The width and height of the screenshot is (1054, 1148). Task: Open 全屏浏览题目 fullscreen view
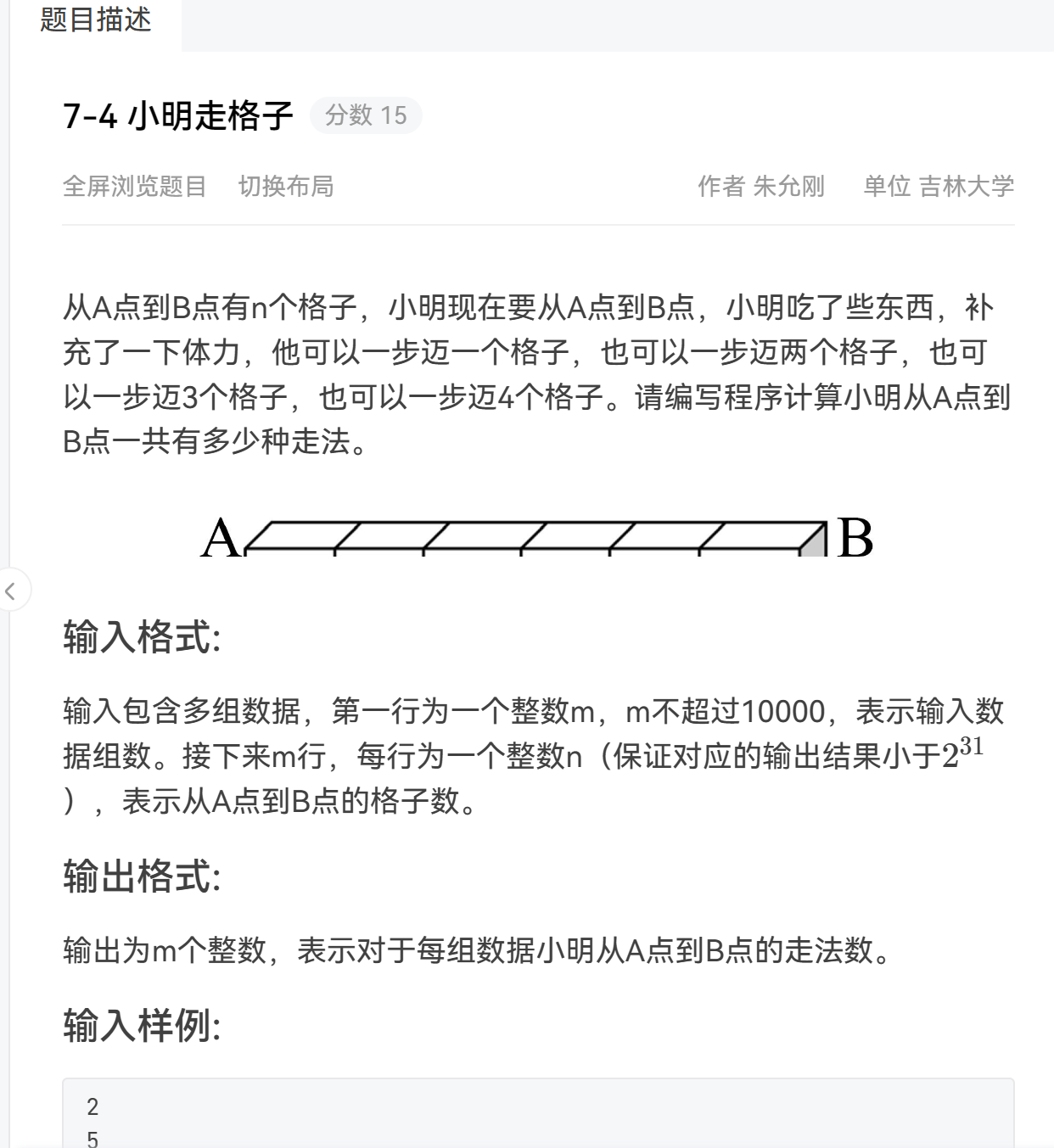(134, 186)
